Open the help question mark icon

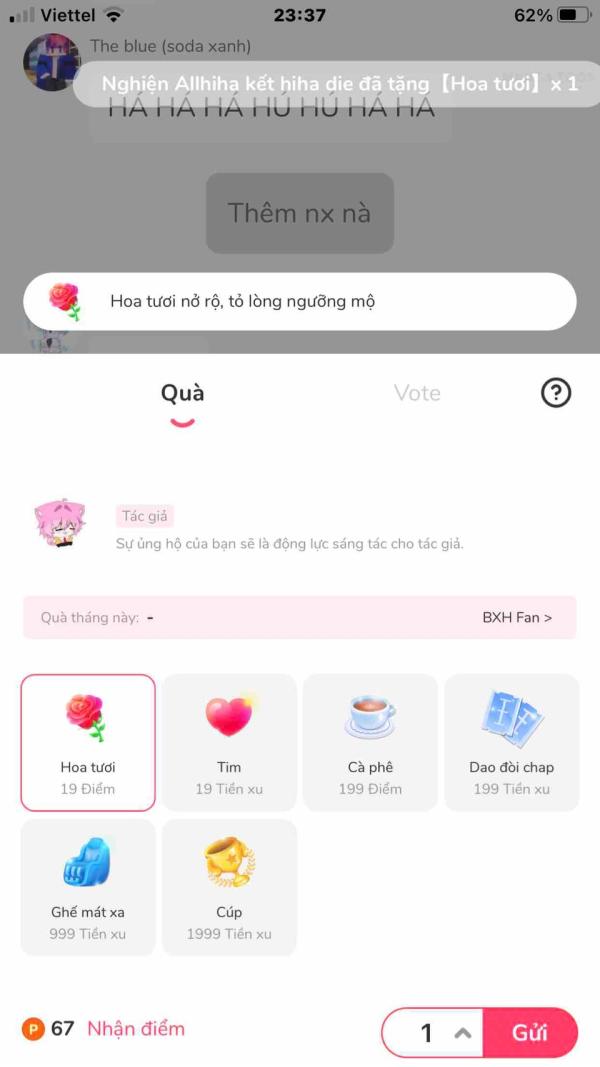pyautogui.click(x=556, y=393)
